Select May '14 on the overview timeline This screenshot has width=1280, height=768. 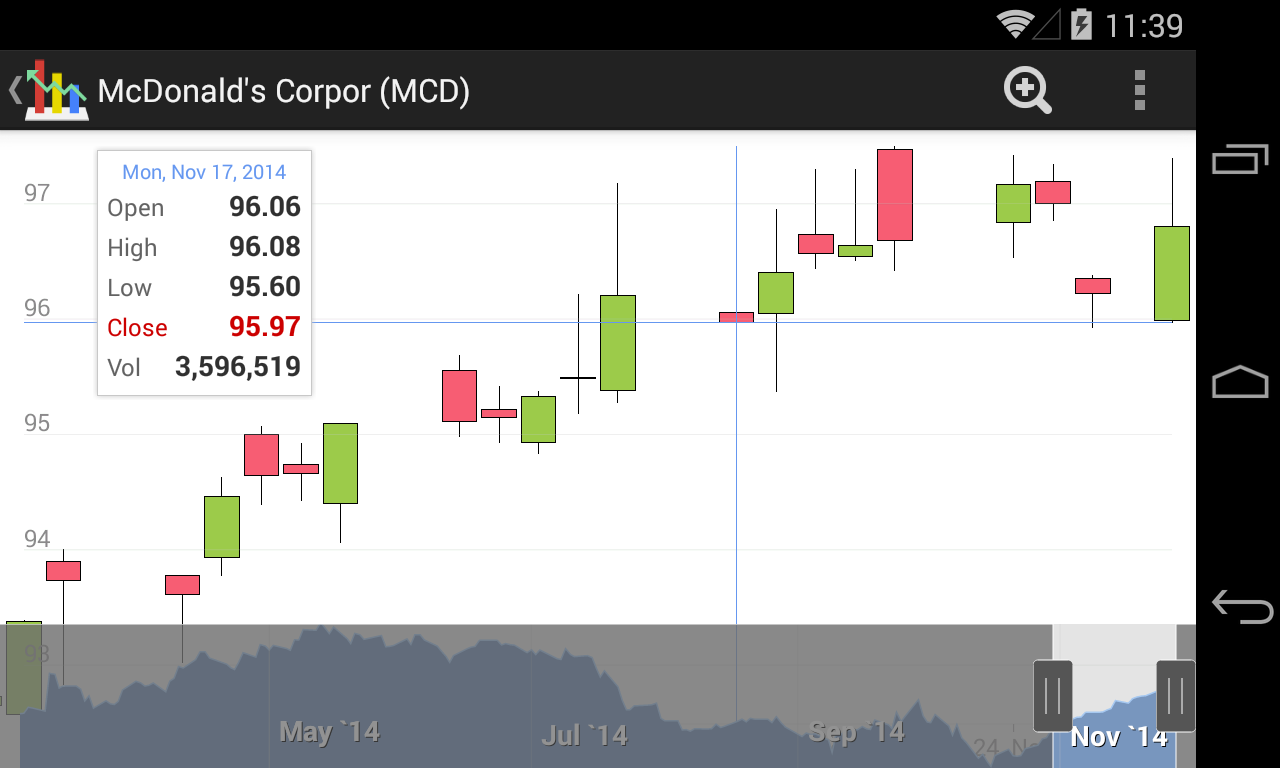329,732
